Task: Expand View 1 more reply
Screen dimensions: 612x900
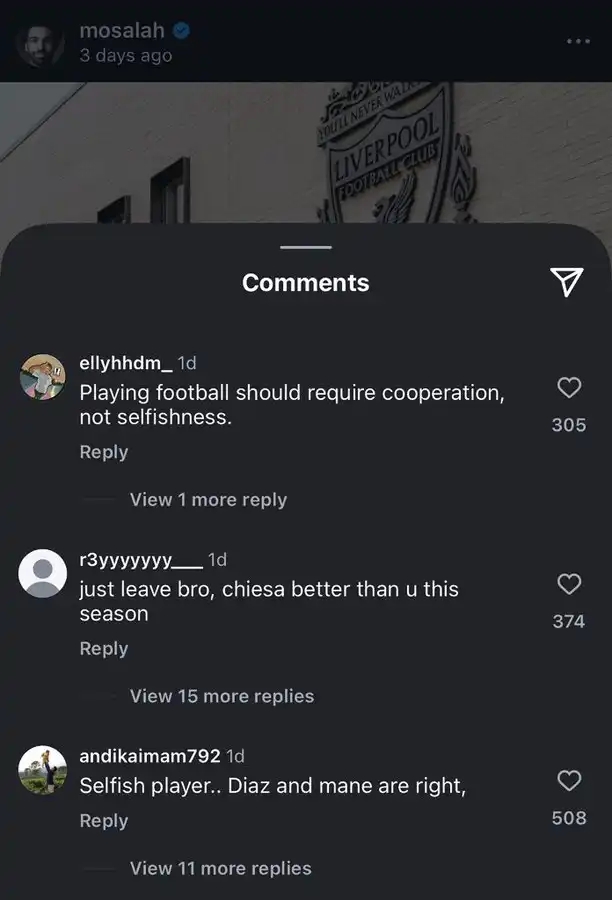Action: [208, 500]
